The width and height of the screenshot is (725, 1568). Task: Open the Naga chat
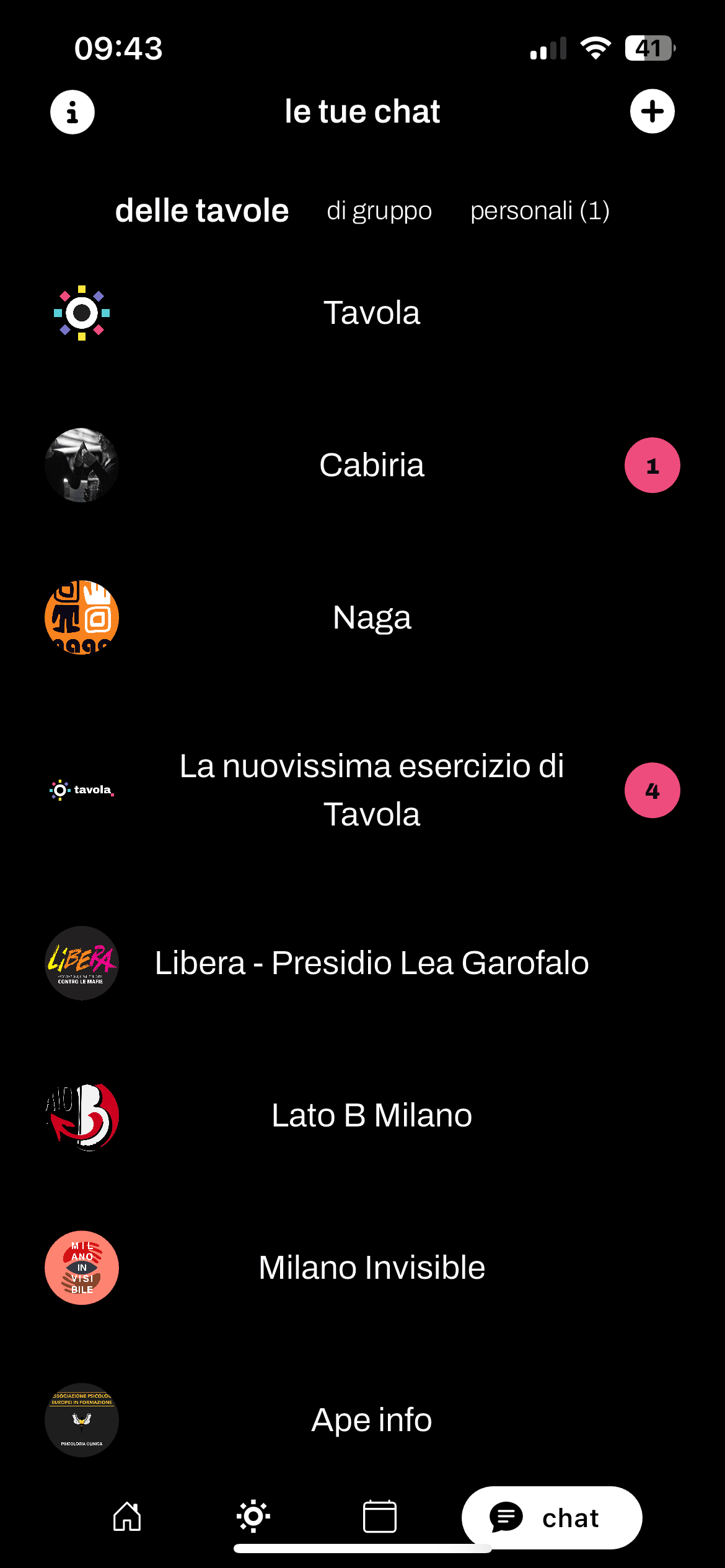(371, 617)
